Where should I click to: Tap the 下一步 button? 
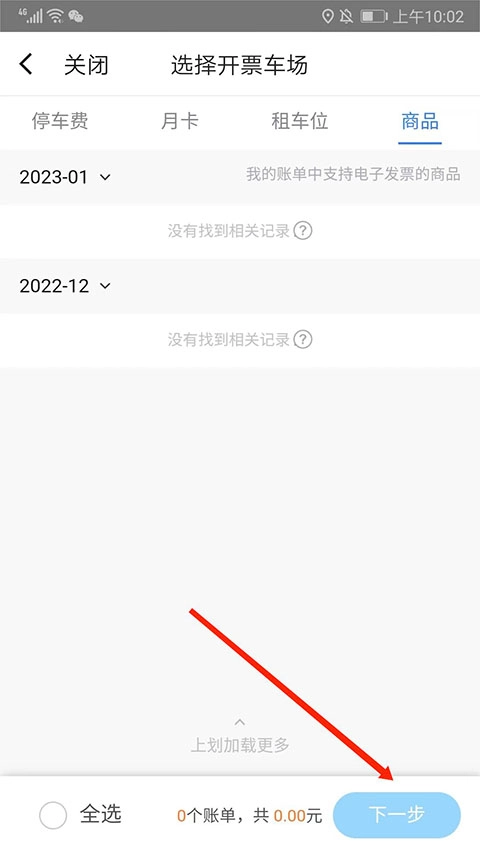click(x=397, y=815)
